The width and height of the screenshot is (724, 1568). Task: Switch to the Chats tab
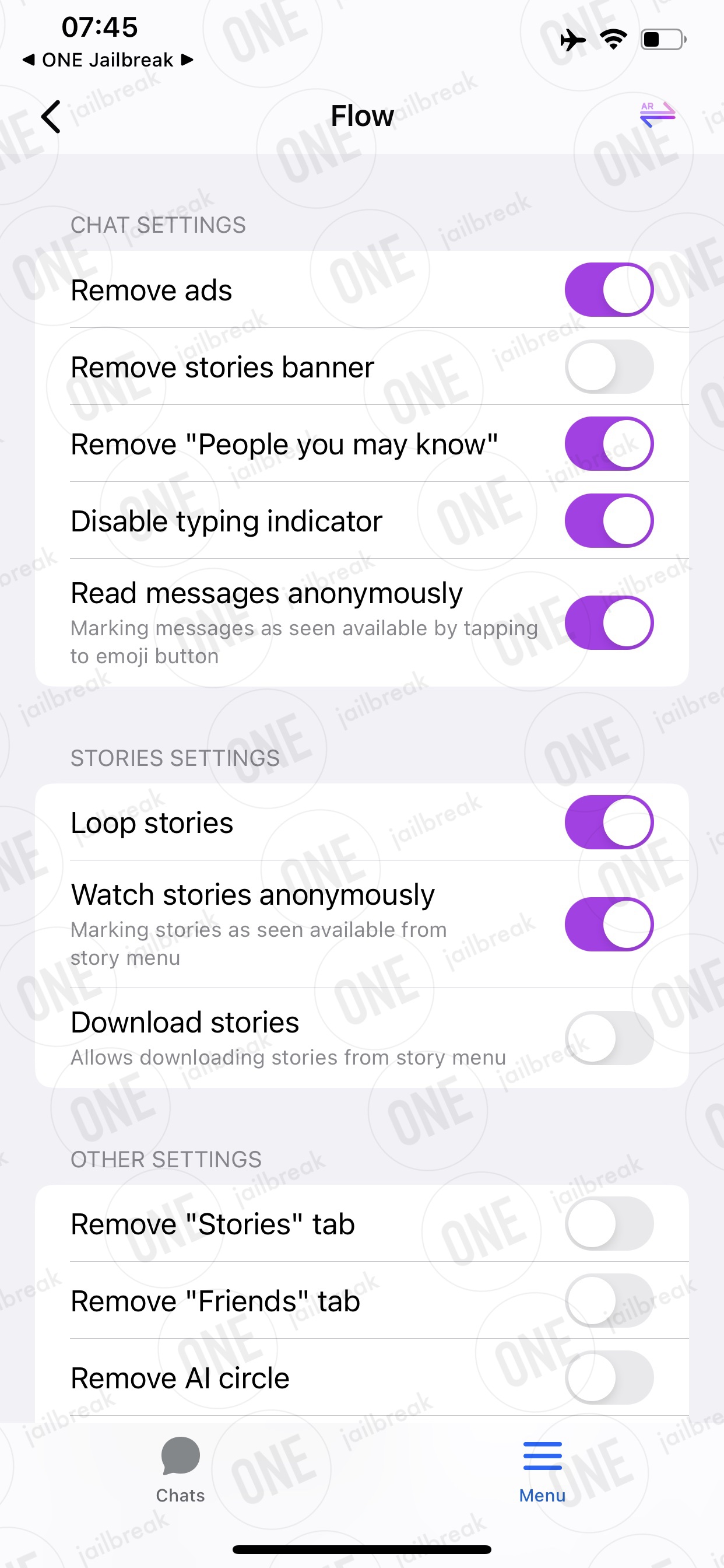181,1470
